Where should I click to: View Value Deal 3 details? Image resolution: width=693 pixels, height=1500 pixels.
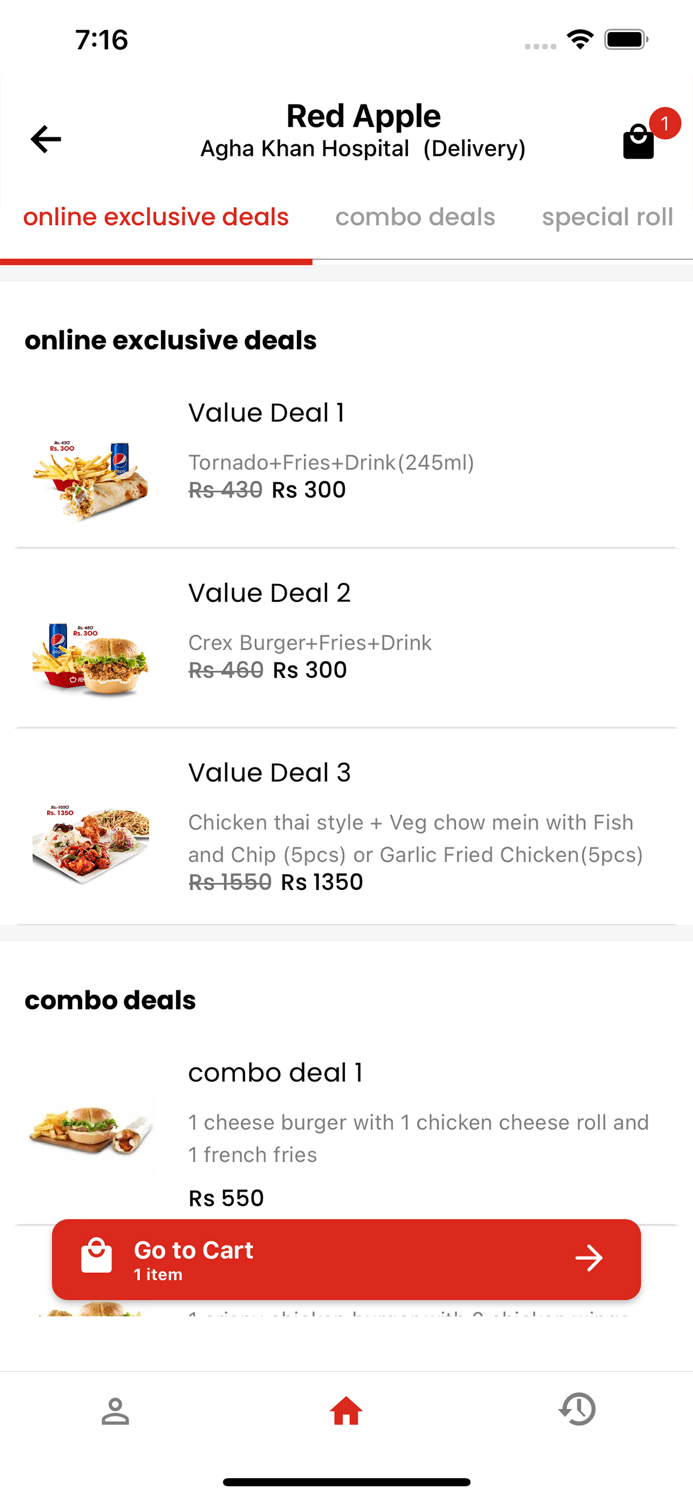pyautogui.click(x=346, y=826)
